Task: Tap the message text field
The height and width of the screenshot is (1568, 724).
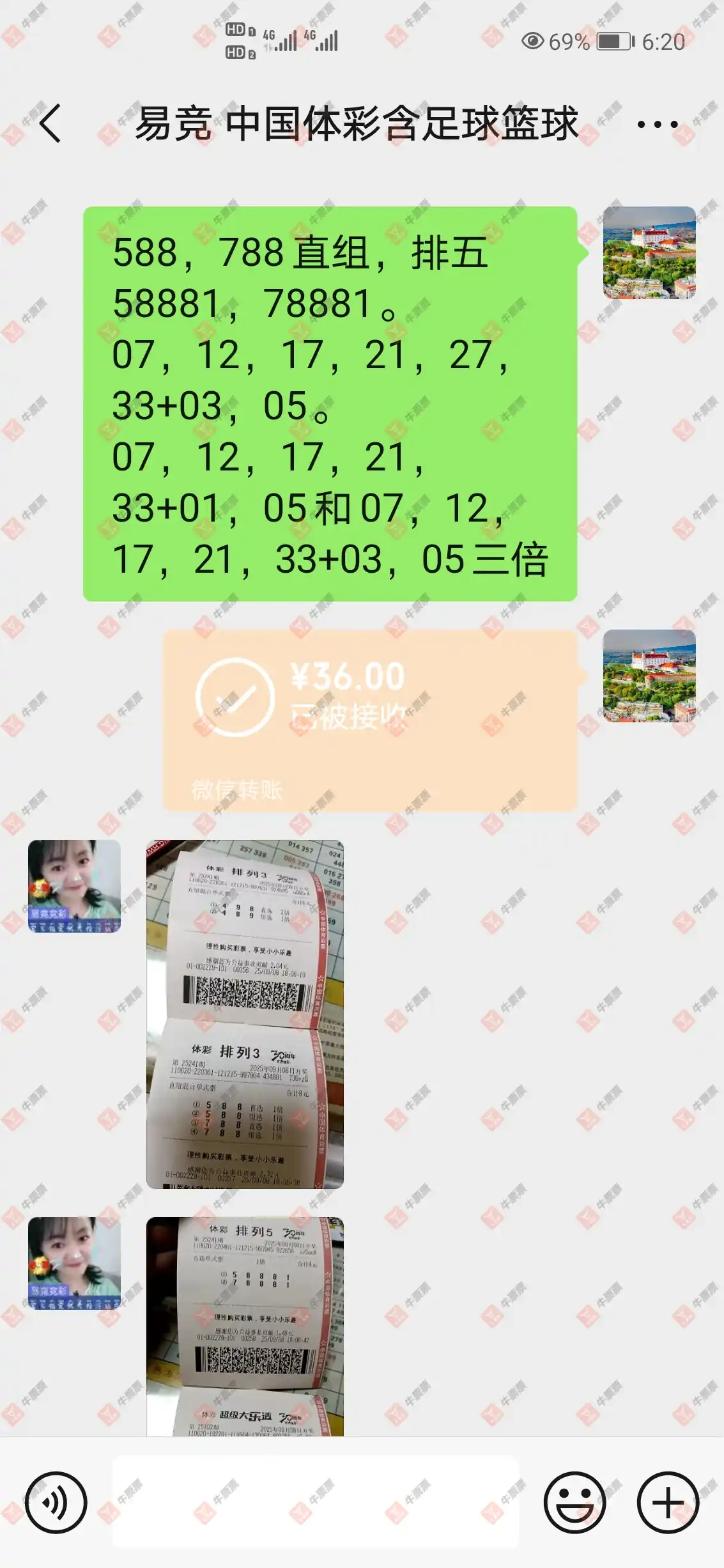Action: 315,1502
